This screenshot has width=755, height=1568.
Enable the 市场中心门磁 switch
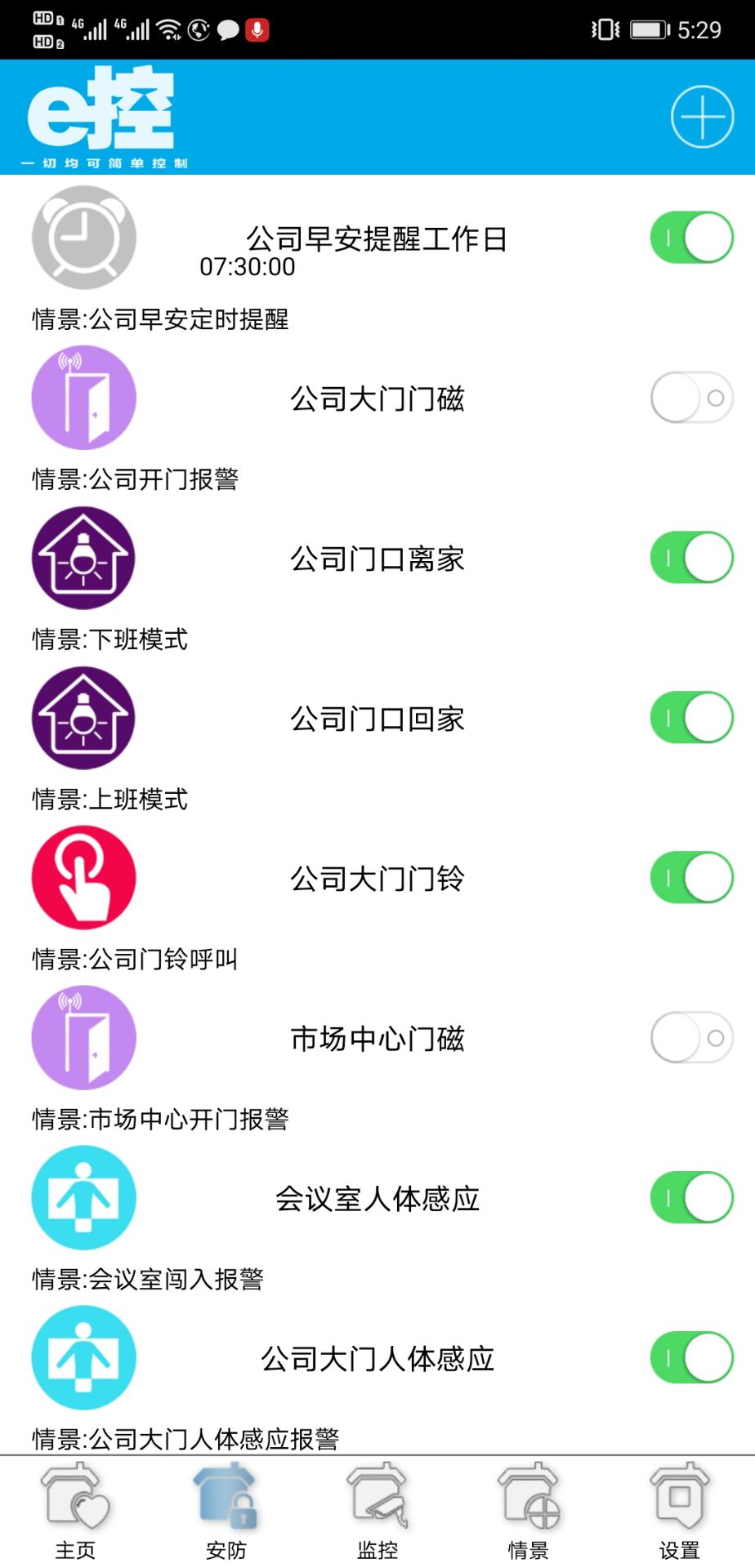(690, 1037)
